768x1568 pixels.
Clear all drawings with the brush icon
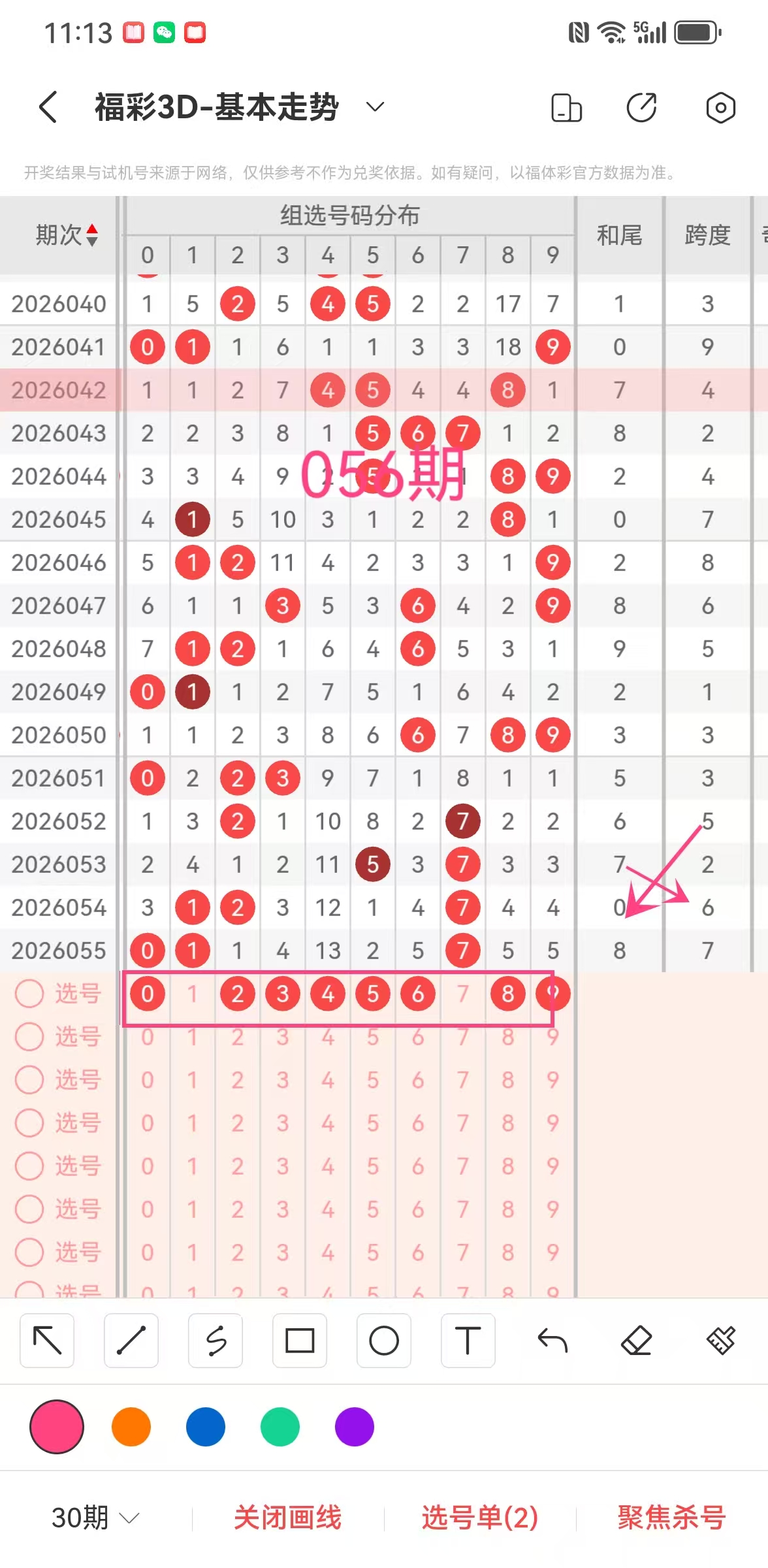(721, 1341)
